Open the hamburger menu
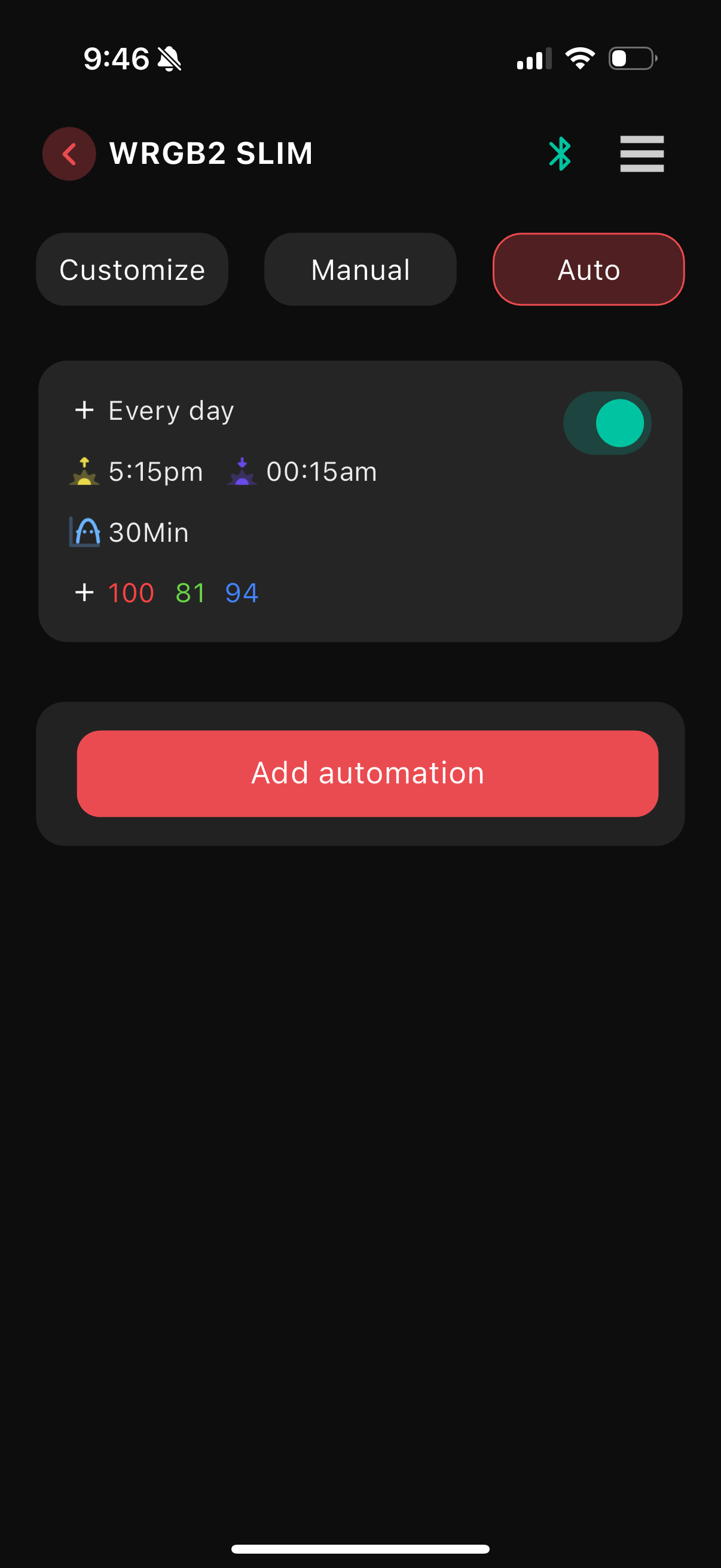 click(641, 153)
